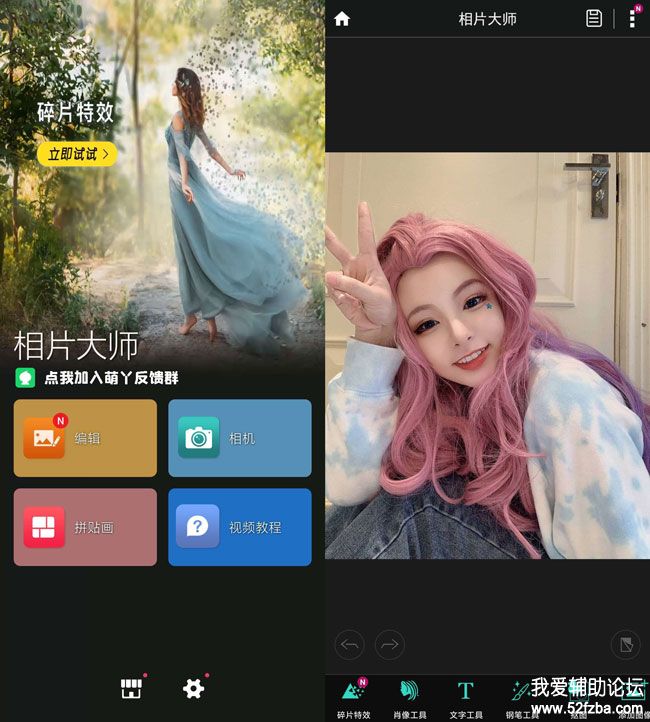Launch the 相机 camera tile
The width and height of the screenshot is (650, 722).
pos(239,438)
